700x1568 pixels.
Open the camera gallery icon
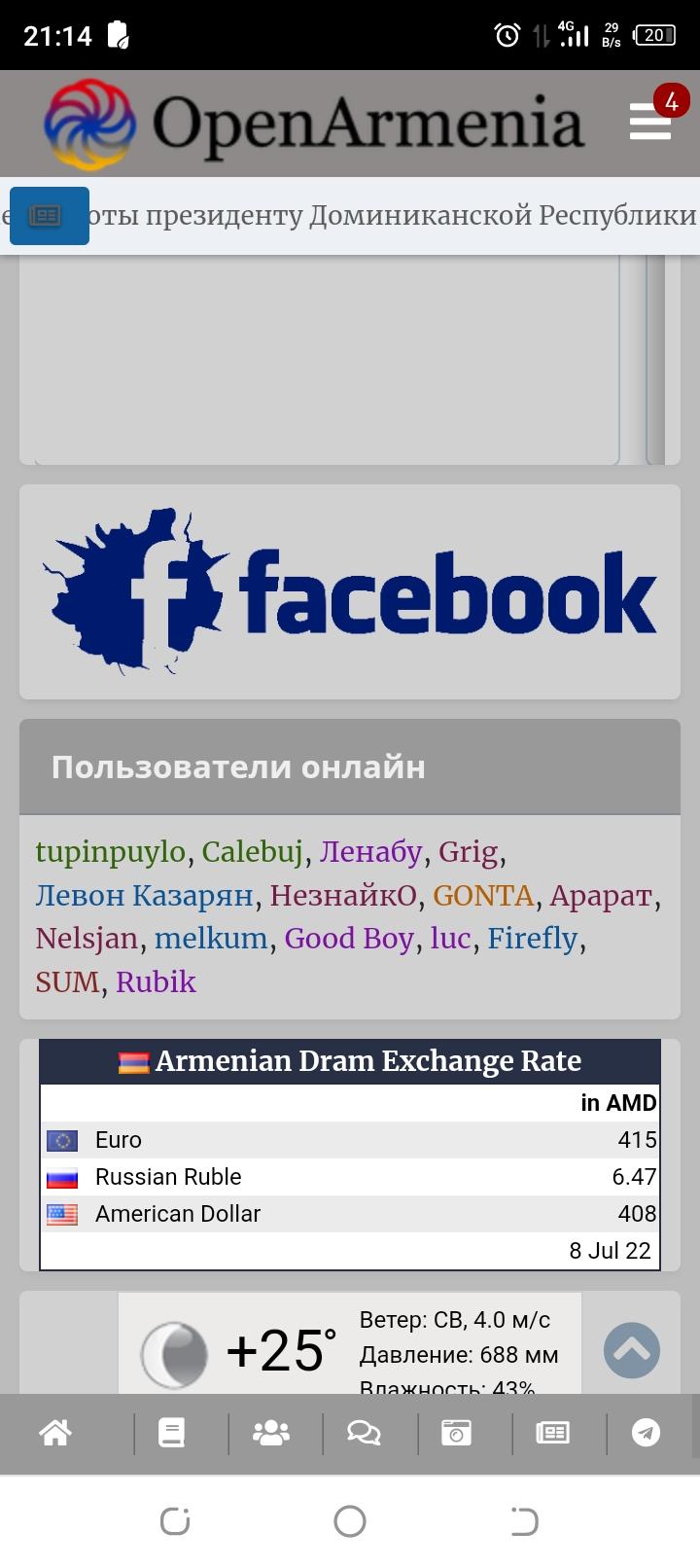456,1433
